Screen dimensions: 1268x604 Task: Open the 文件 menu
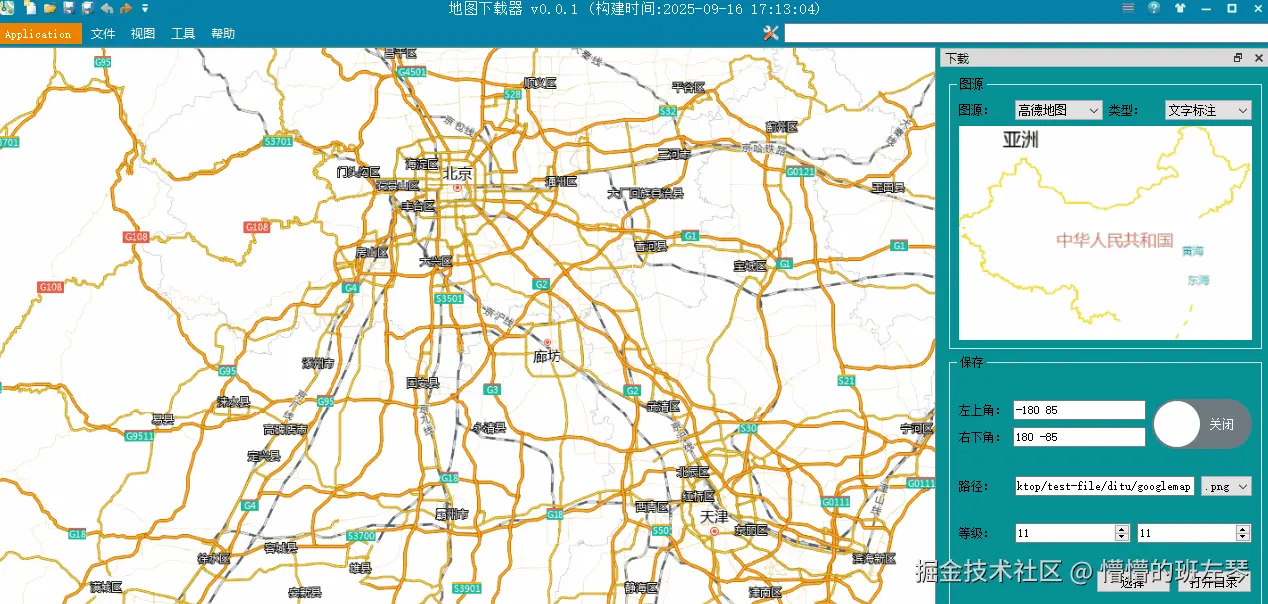(103, 34)
